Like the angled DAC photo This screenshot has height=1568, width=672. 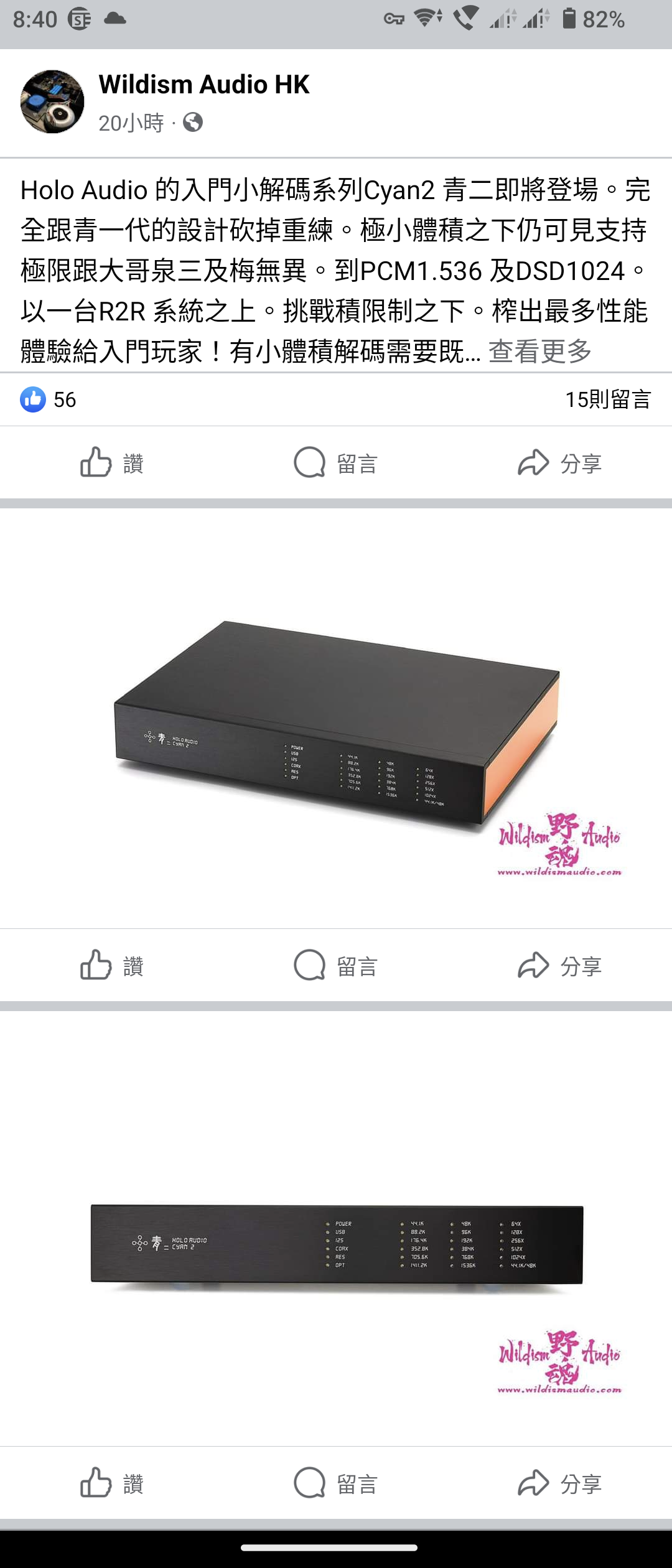click(112, 966)
